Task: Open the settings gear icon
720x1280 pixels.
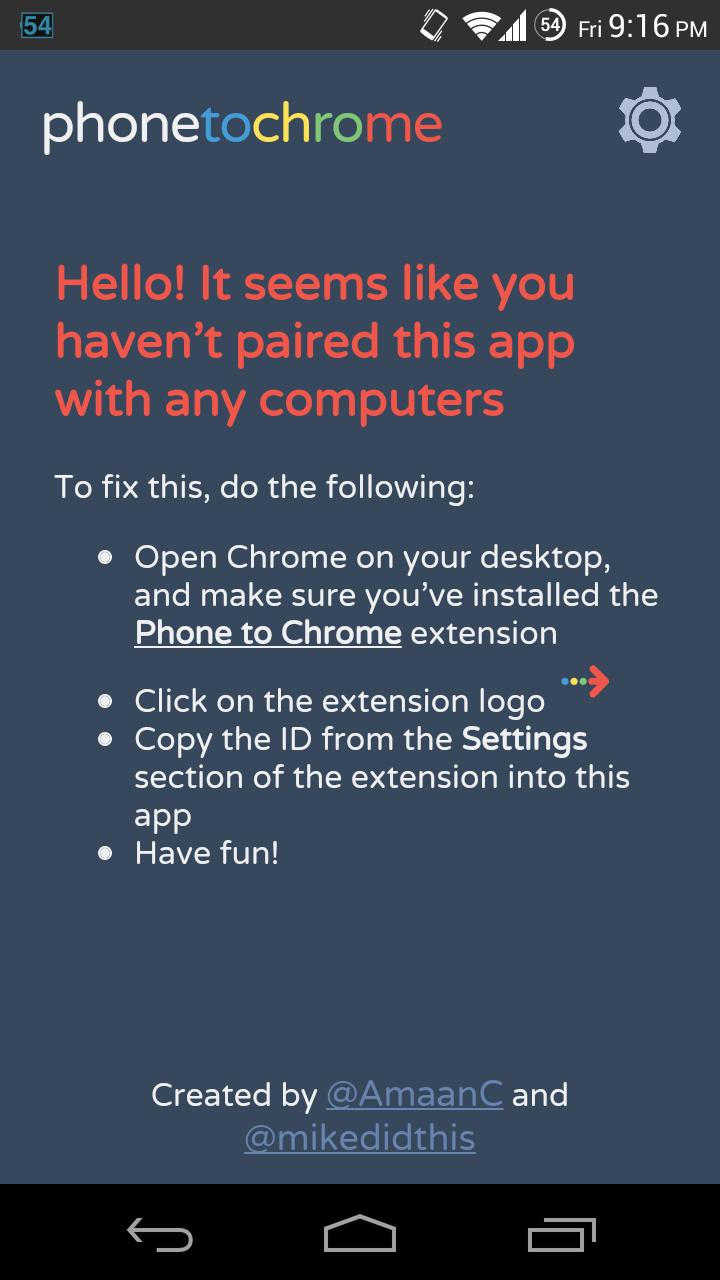Action: (x=650, y=121)
